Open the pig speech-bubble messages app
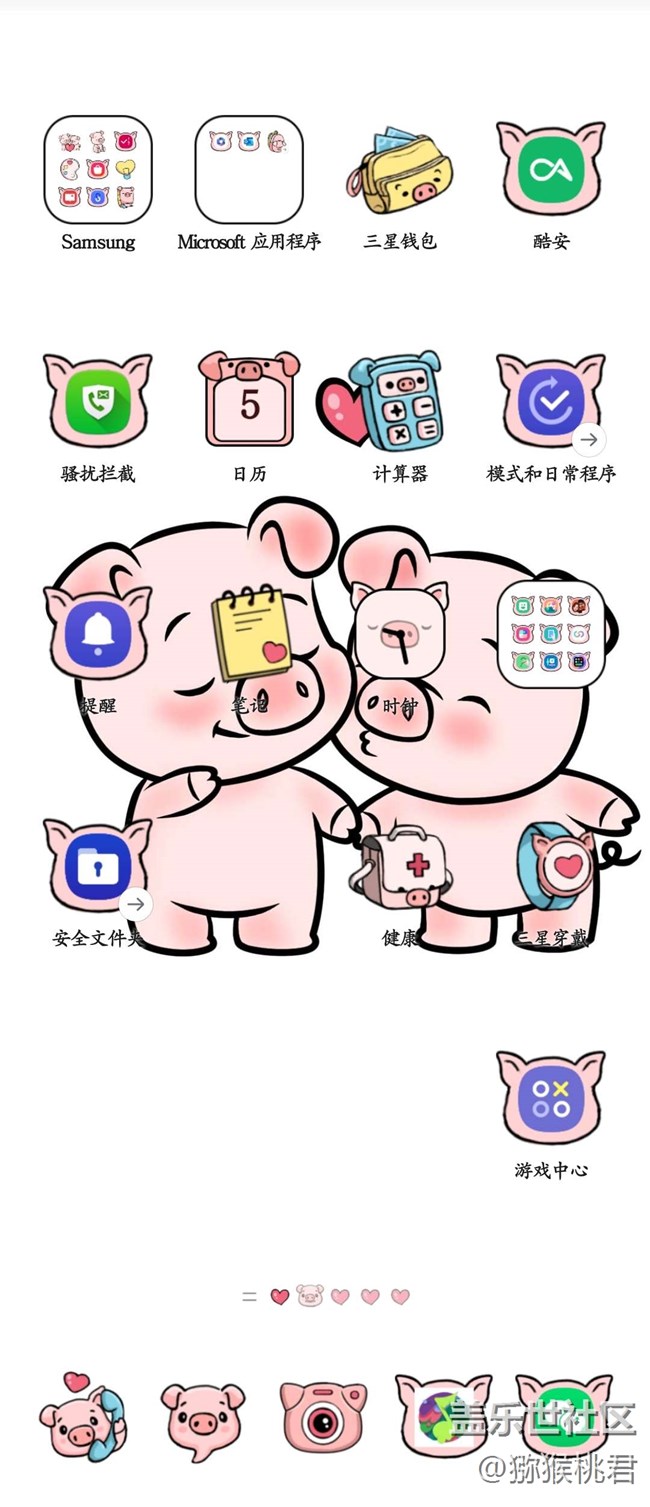Screen dimensions: 650x1507 203,1417
